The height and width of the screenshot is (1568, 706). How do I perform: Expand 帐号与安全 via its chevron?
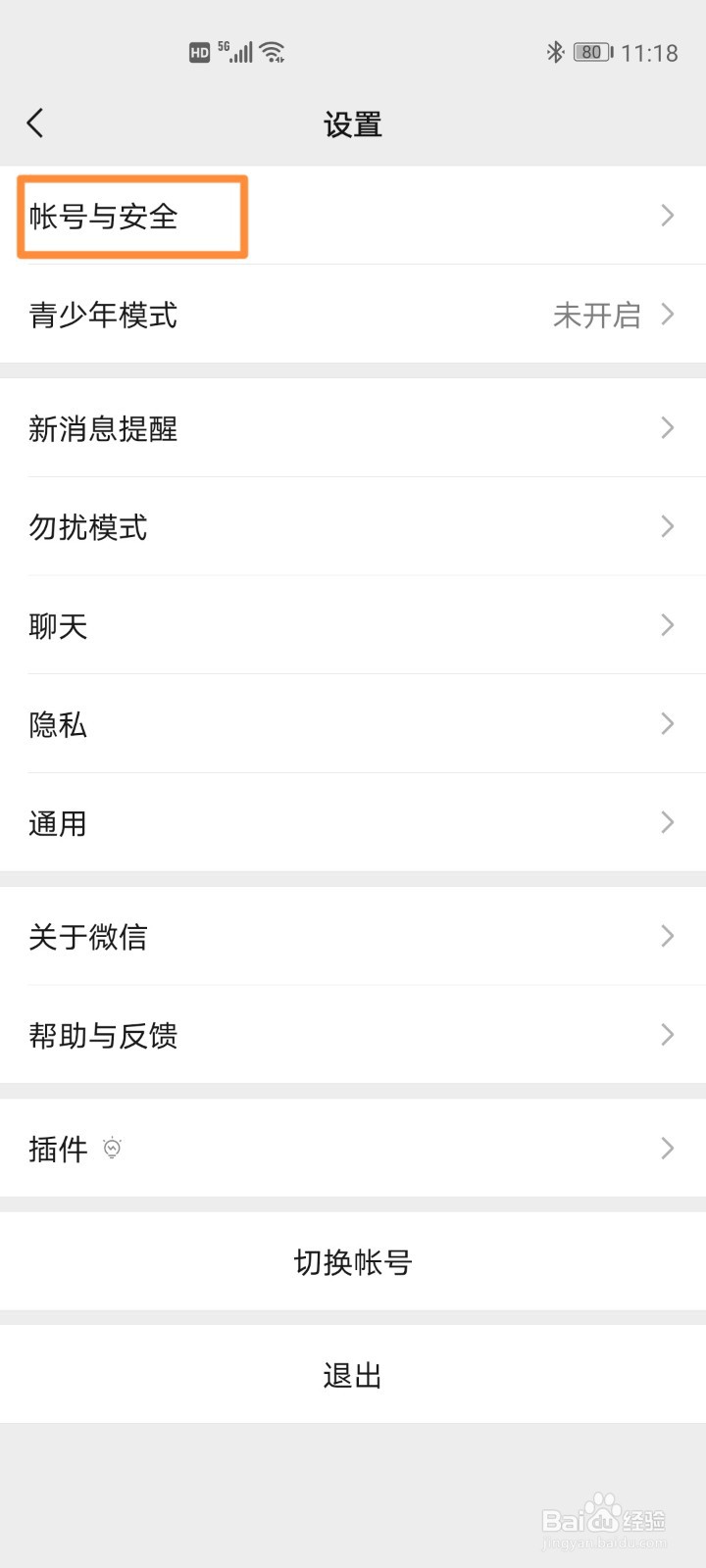[668, 216]
